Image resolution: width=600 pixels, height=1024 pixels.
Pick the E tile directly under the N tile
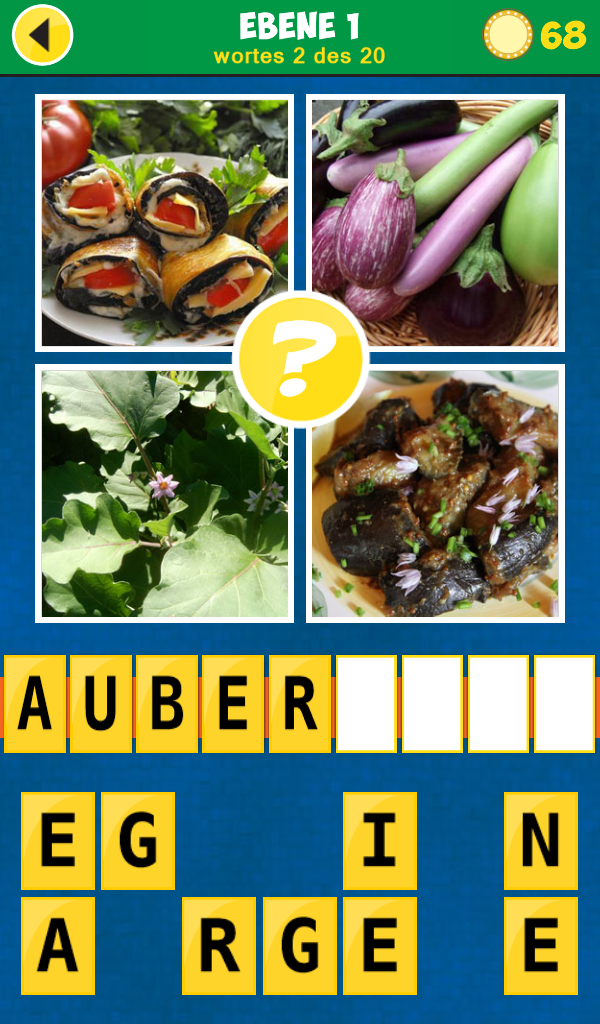tap(540, 945)
